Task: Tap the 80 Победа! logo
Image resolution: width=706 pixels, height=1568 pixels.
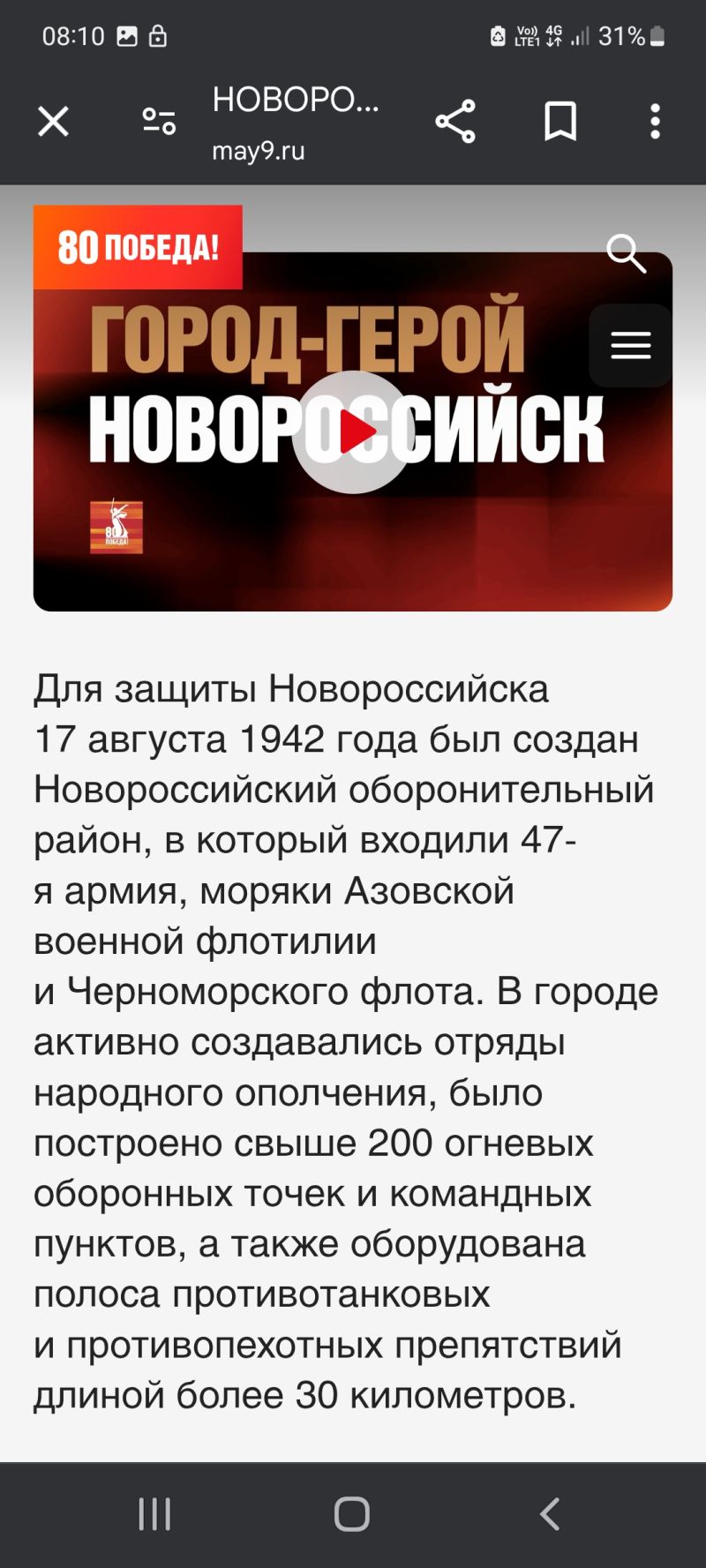Action: click(x=138, y=247)
